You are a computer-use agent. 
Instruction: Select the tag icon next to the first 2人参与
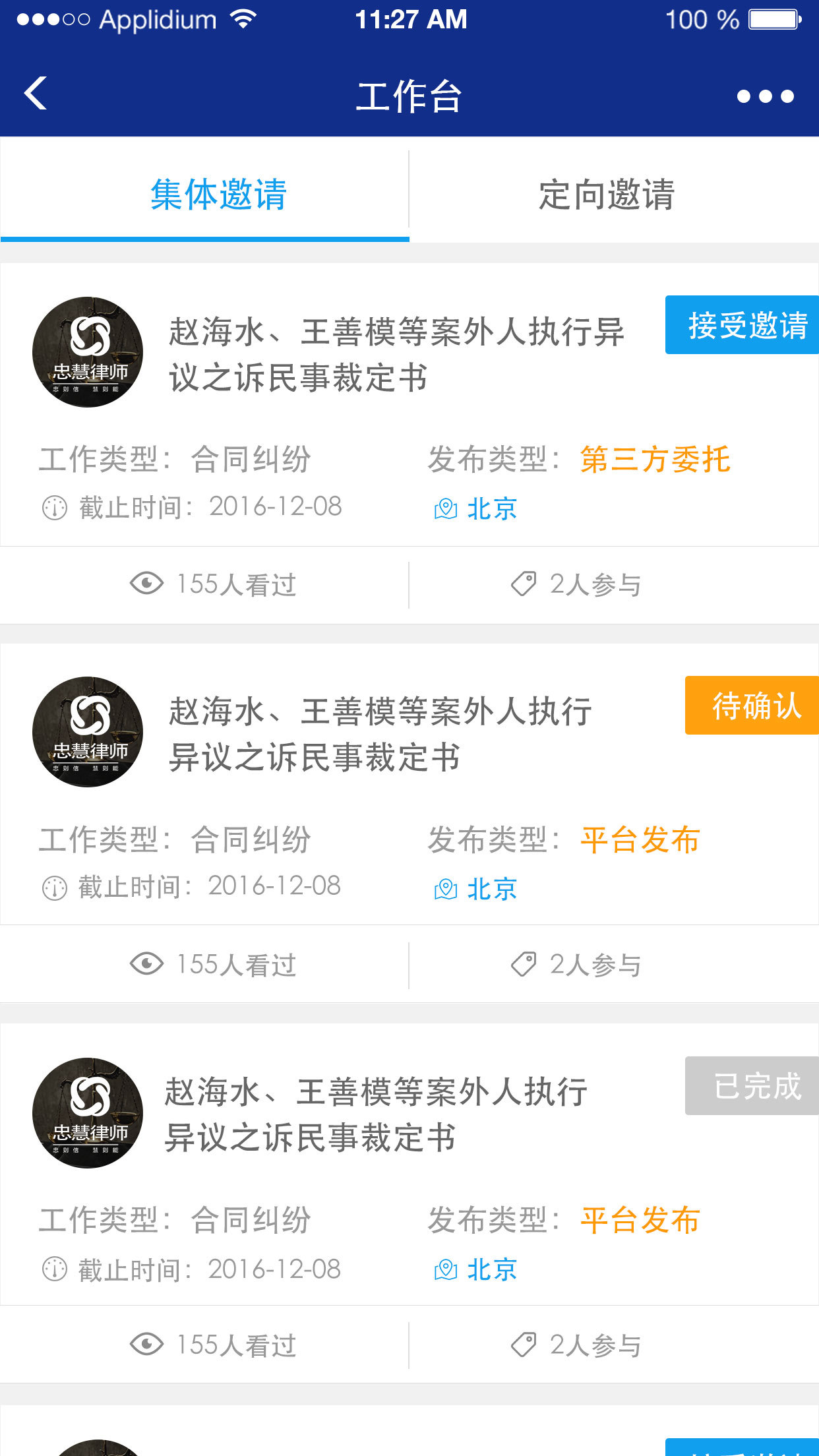tap(523, 583)
